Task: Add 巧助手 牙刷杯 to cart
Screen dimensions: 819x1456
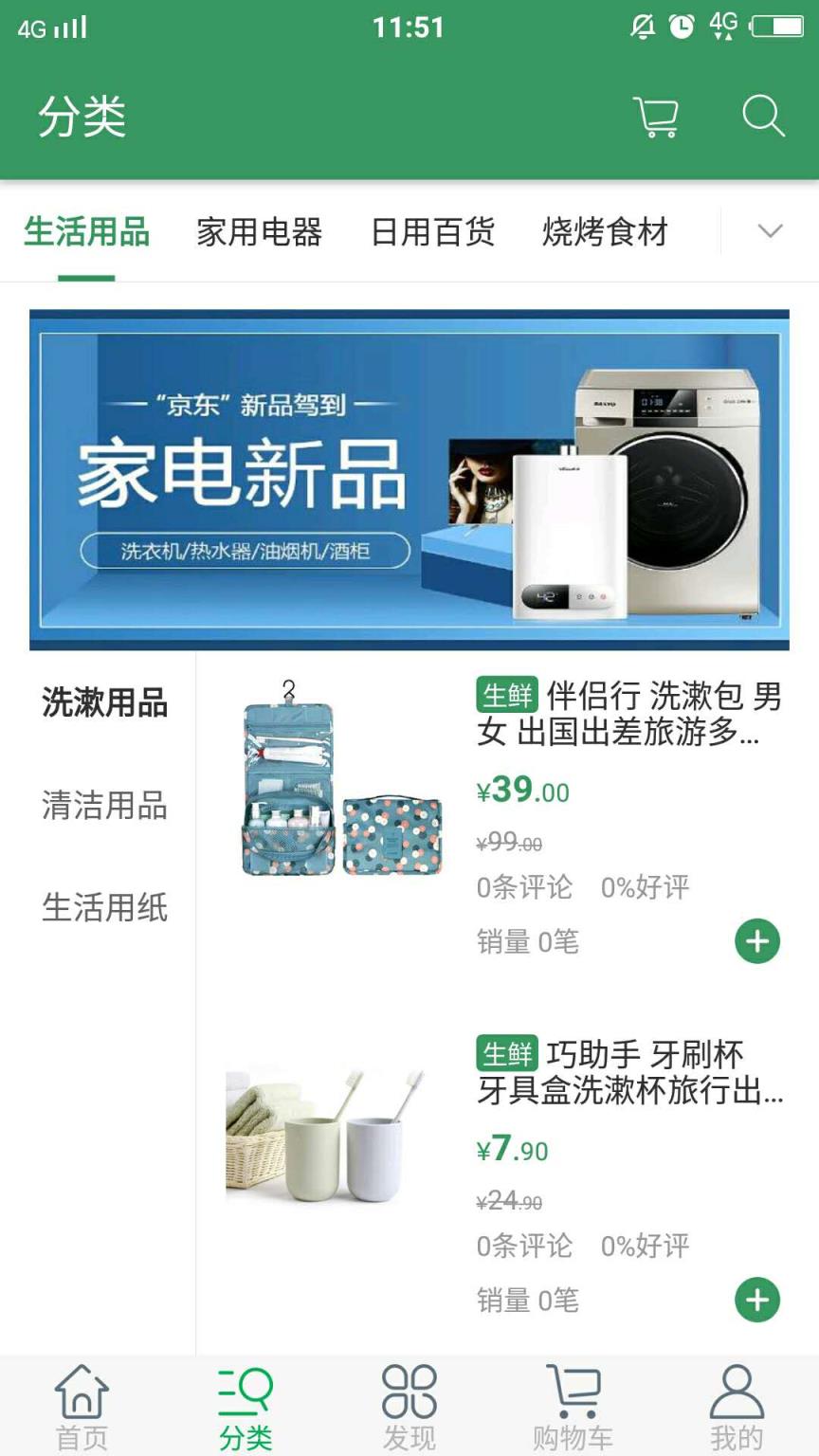Action: tap(756, 1300)
